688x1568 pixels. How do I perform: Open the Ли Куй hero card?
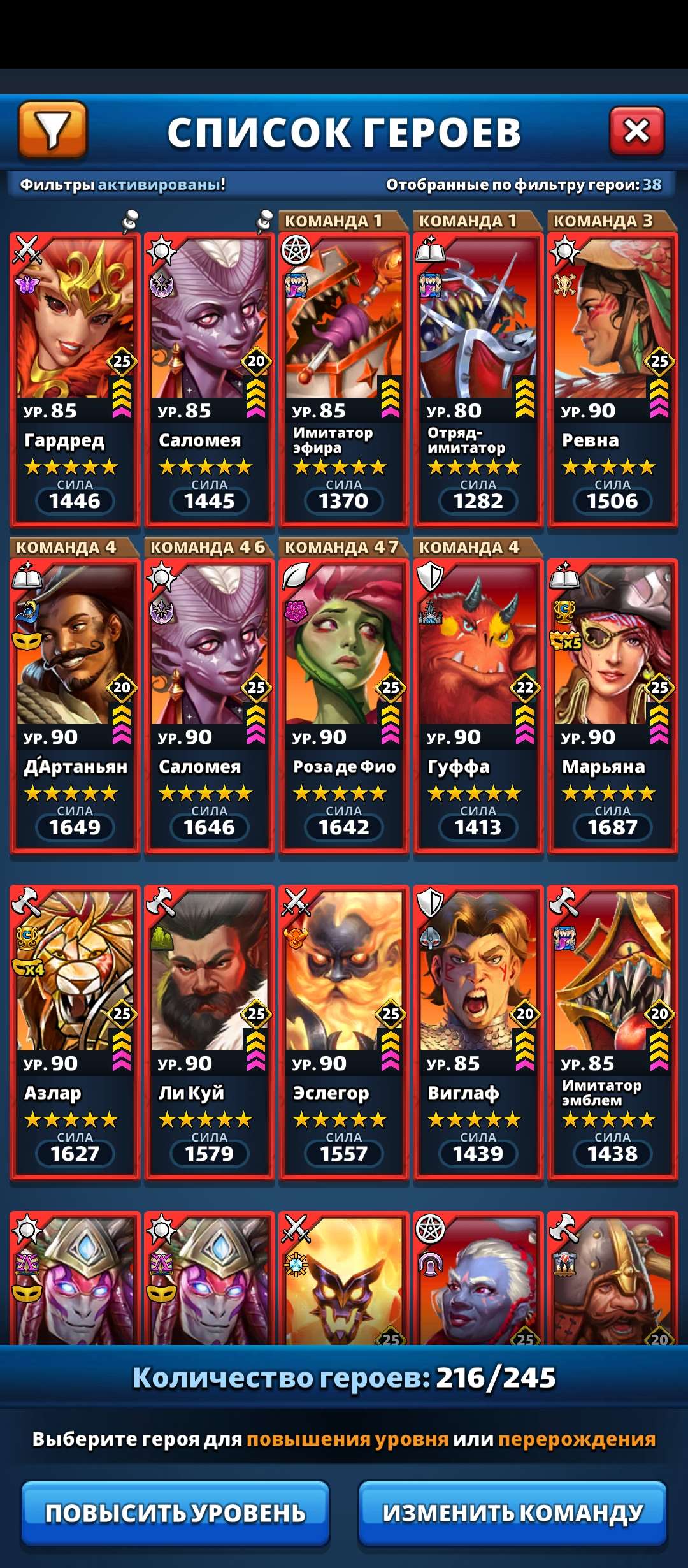pos(209,1032)
